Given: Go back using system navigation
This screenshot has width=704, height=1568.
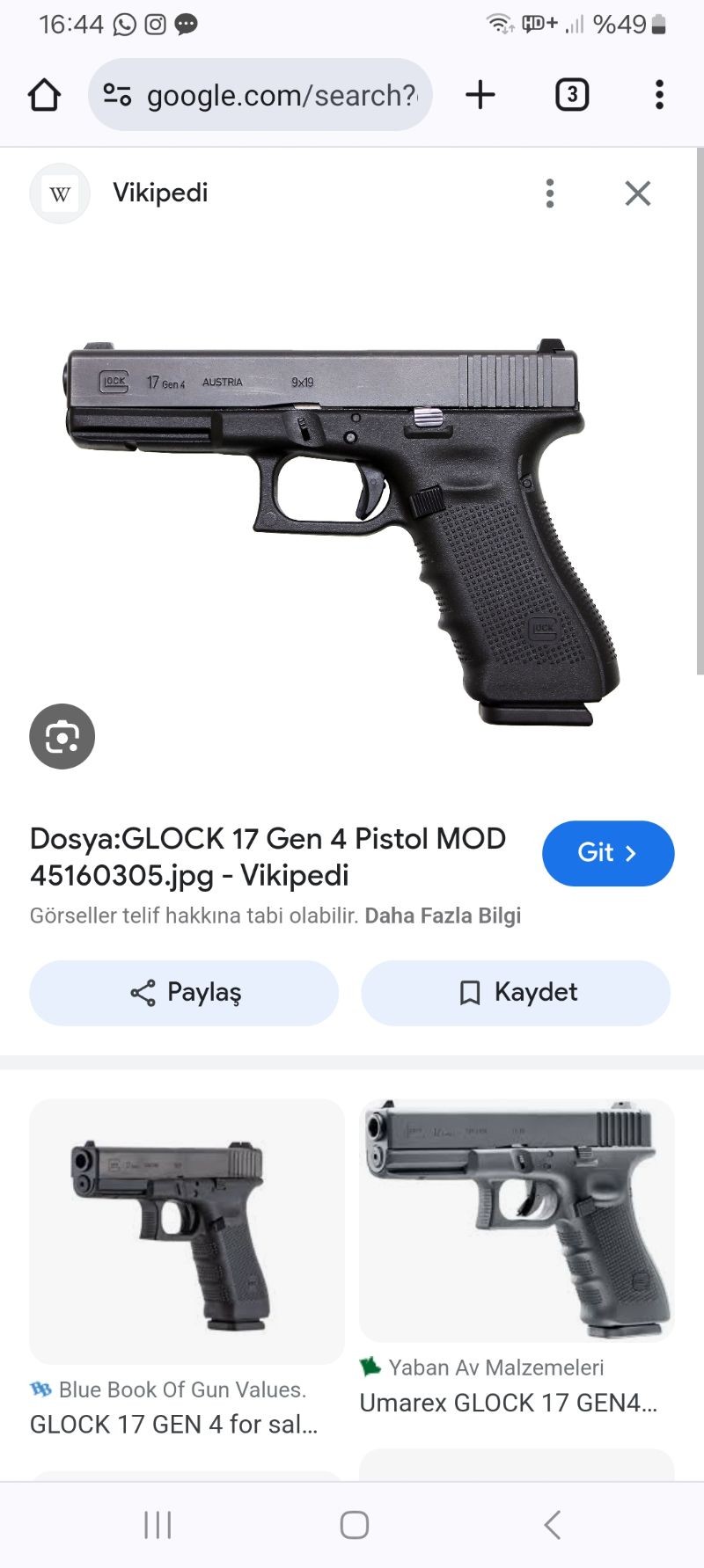Looking at the screenshot, I should (552, 1524).
